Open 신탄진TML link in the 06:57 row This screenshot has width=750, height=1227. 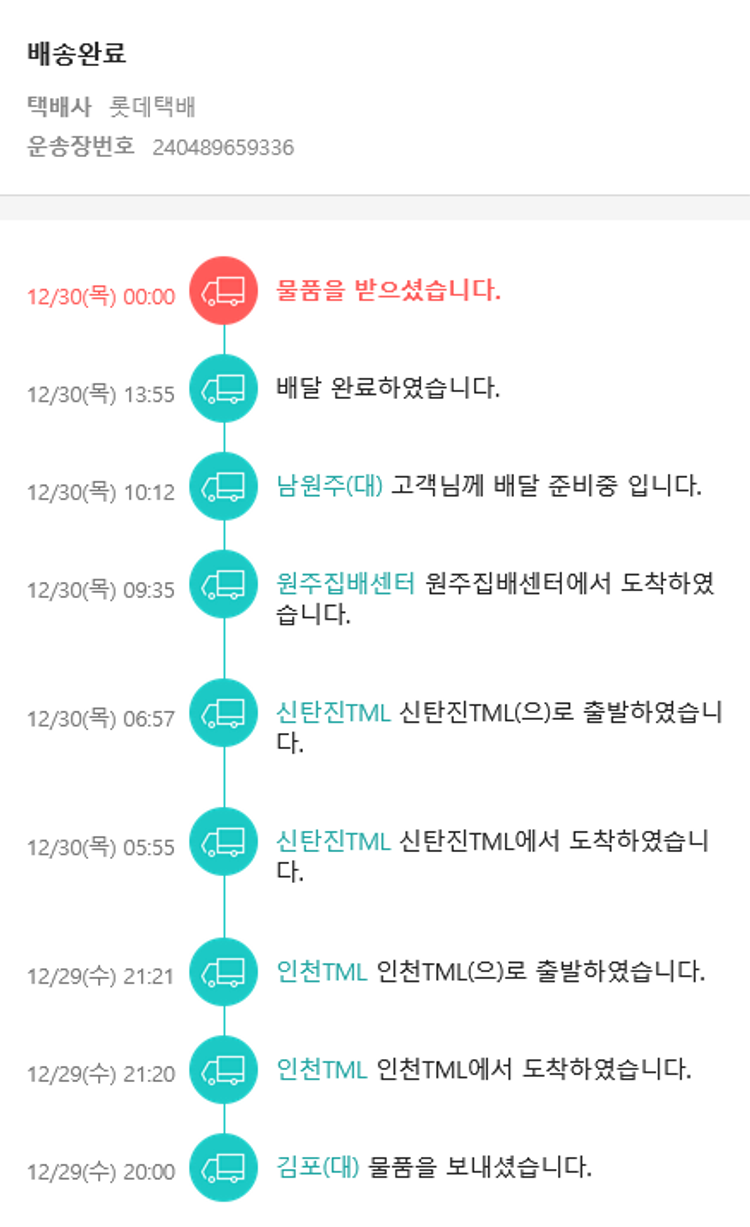(333, 713)
